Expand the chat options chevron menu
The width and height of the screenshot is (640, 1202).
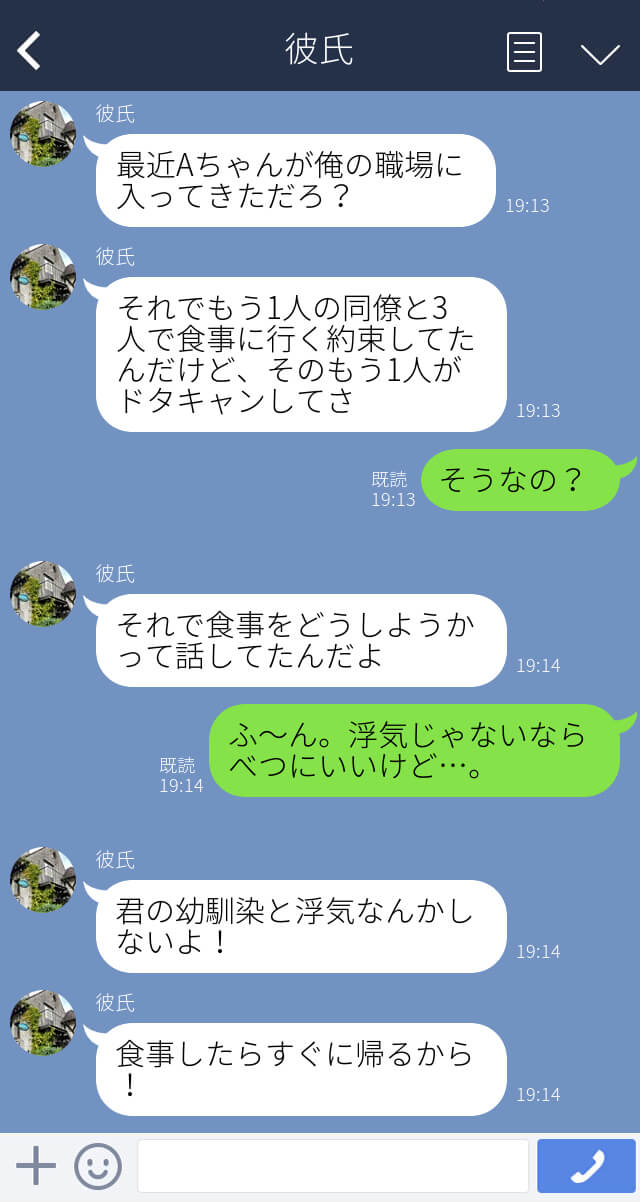pos(600,54)
